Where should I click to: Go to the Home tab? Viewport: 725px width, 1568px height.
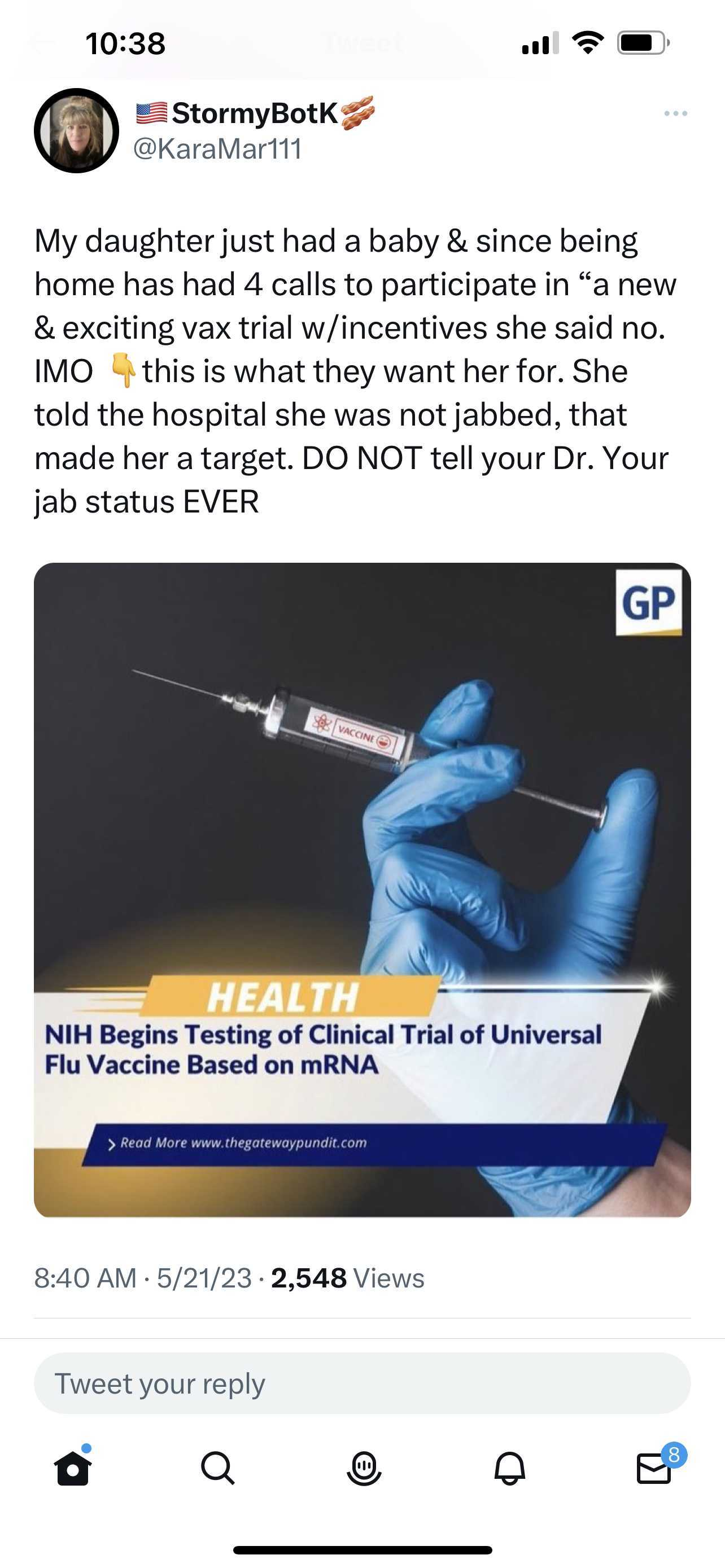[73, 1468]
